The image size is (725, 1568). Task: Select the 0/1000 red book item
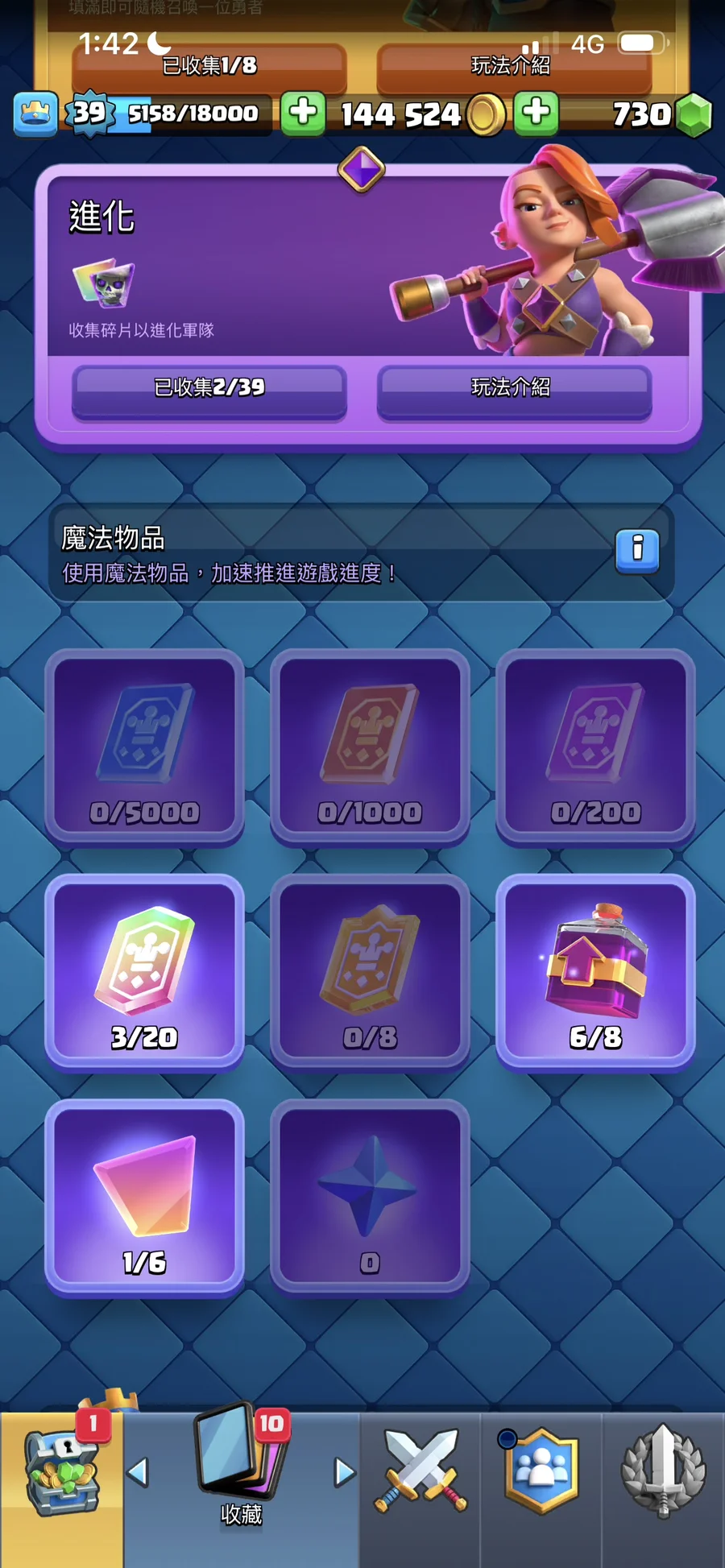(370, 747)
